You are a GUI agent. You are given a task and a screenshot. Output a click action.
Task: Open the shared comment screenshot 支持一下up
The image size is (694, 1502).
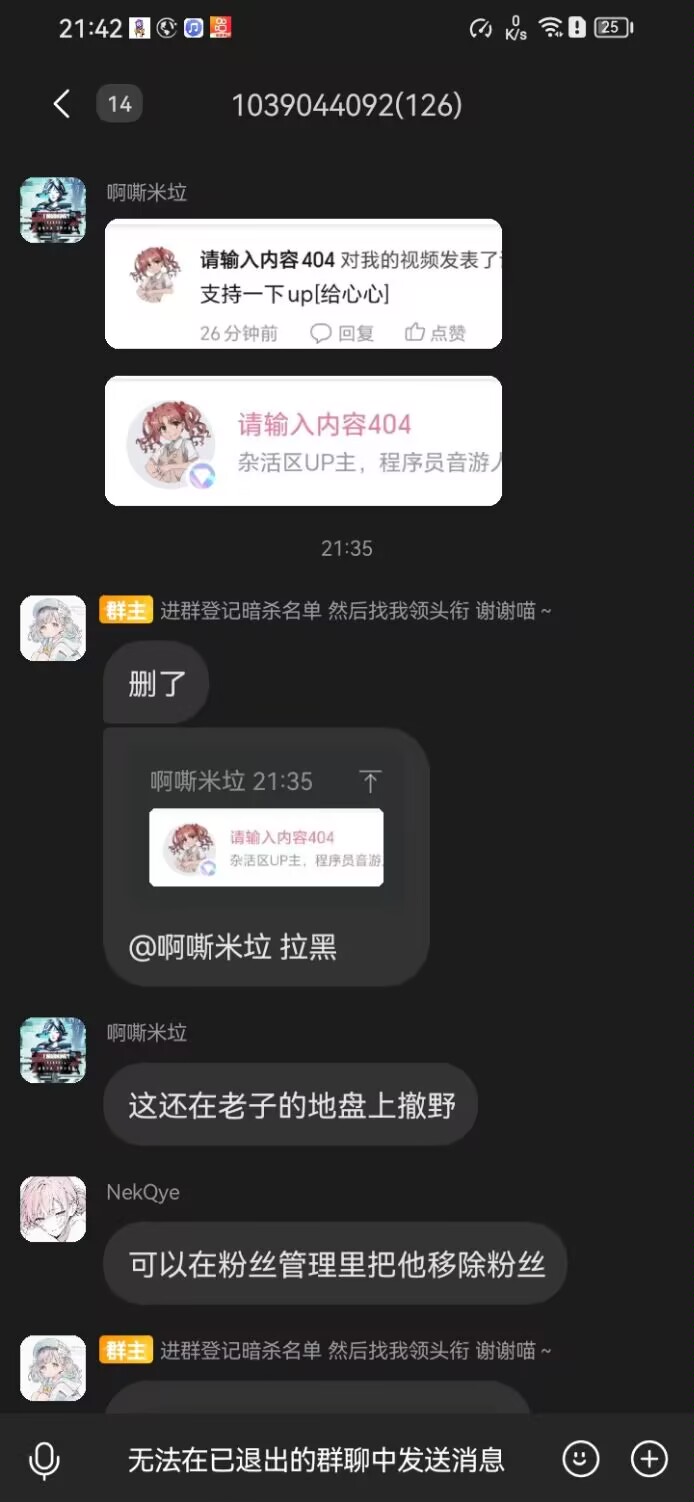pos(303,284)
